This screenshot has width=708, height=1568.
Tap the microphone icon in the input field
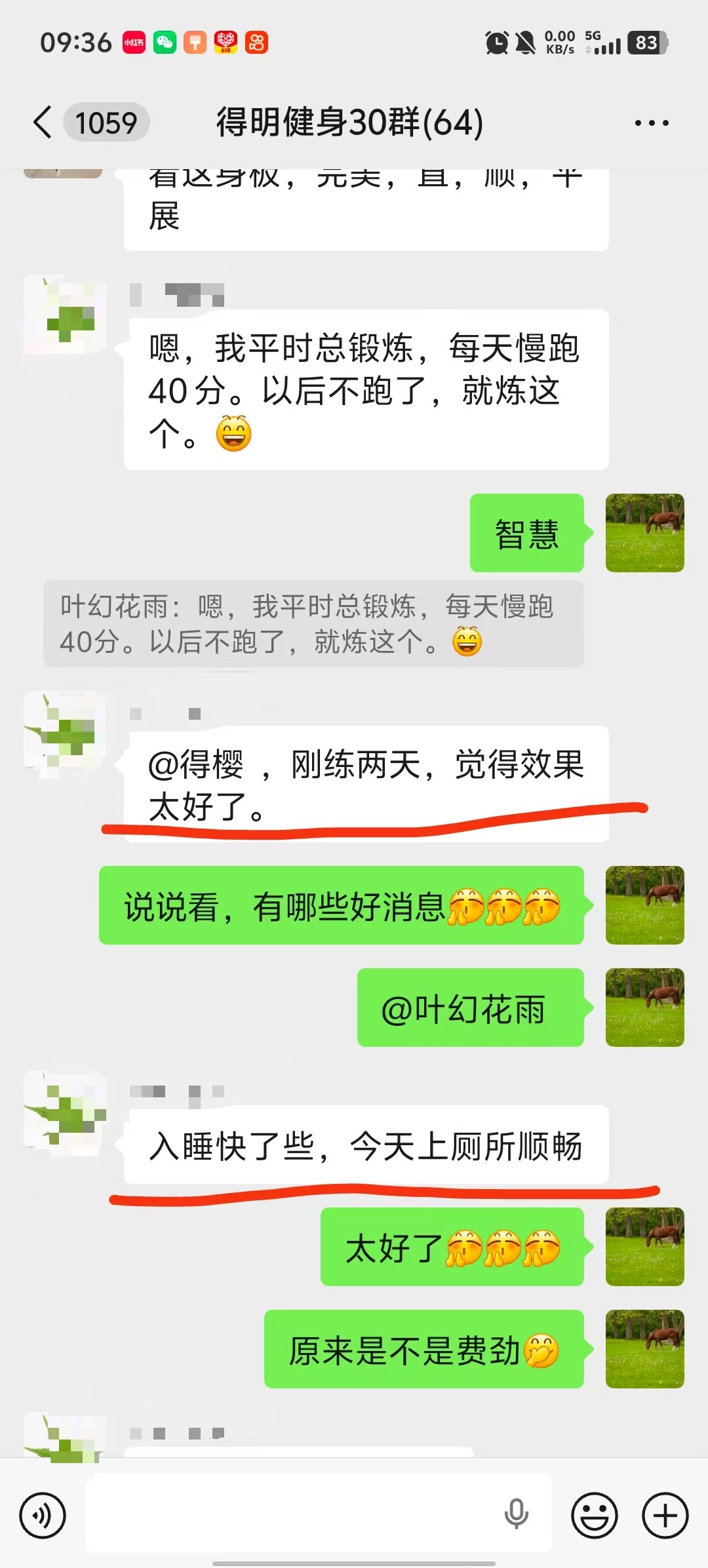[517, 1514]
